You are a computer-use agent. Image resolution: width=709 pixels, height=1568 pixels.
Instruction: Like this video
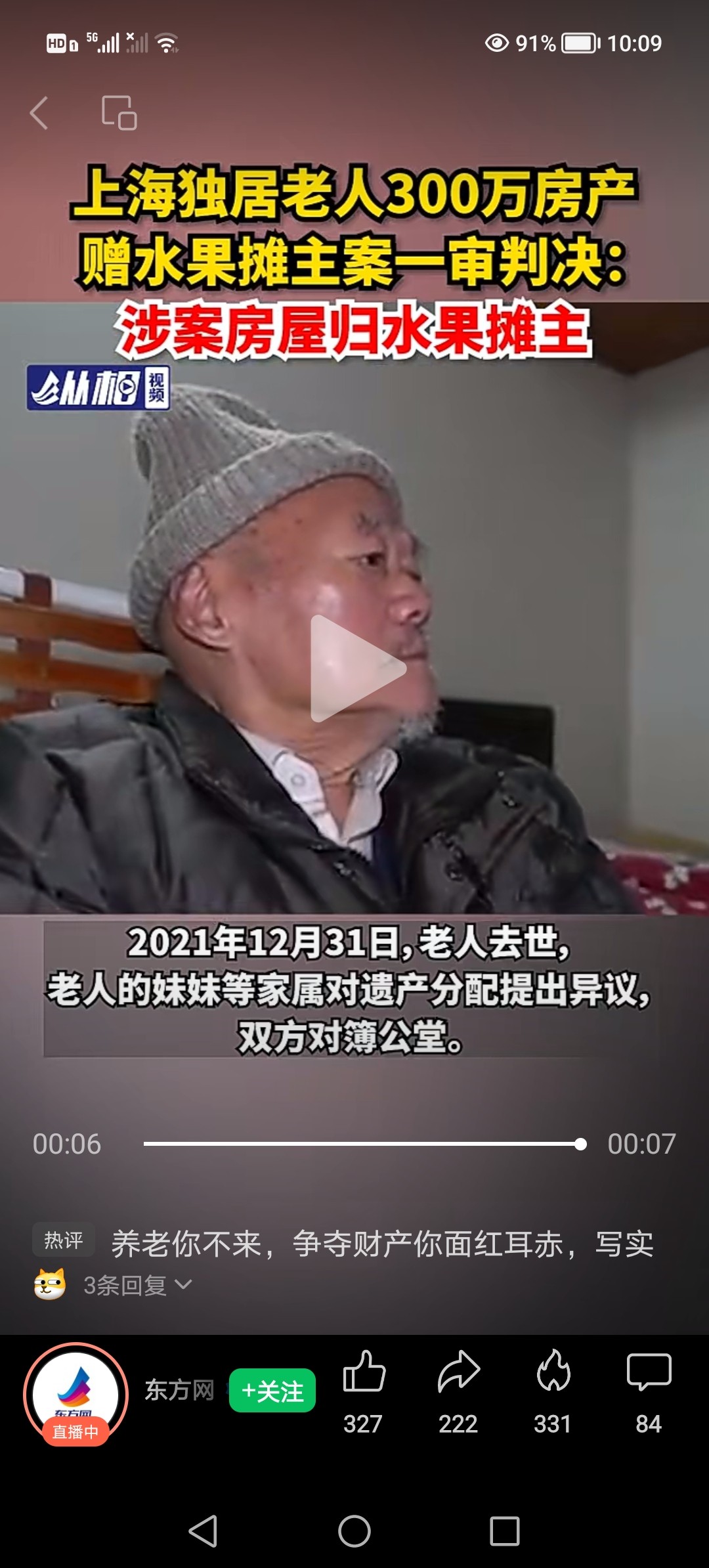[363, 1373]
